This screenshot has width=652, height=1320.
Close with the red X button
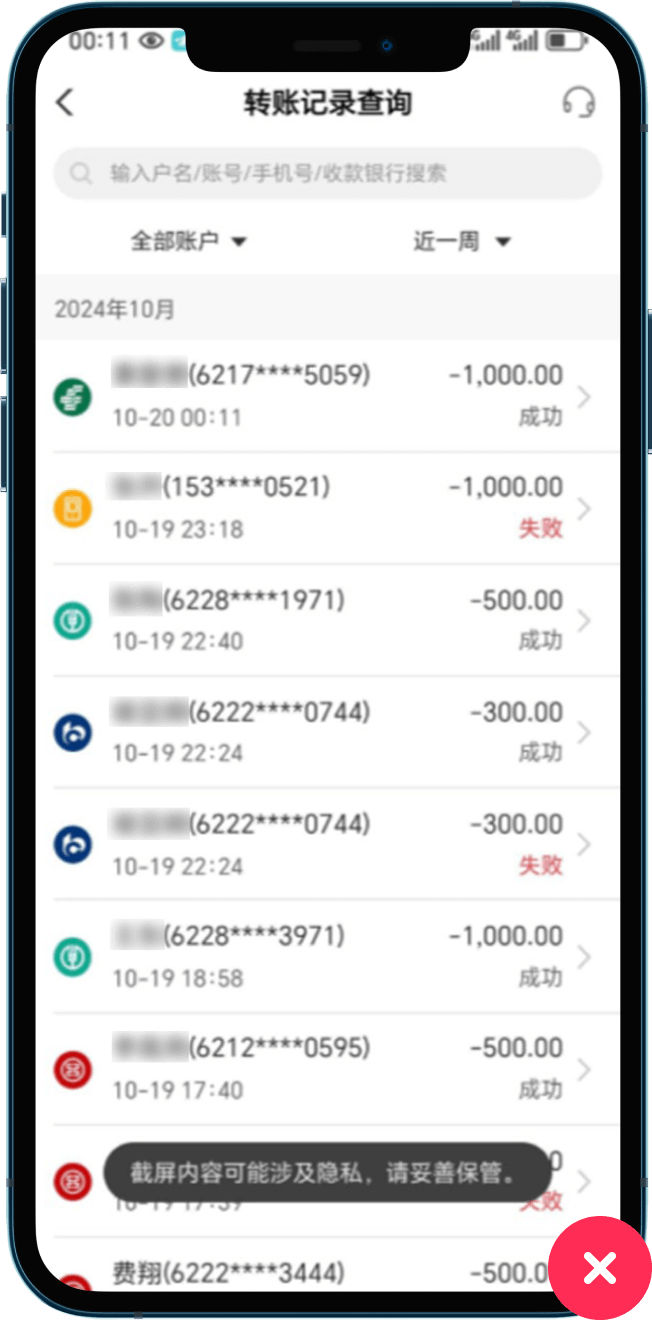pyautogui.click(x=599, y=1268)
